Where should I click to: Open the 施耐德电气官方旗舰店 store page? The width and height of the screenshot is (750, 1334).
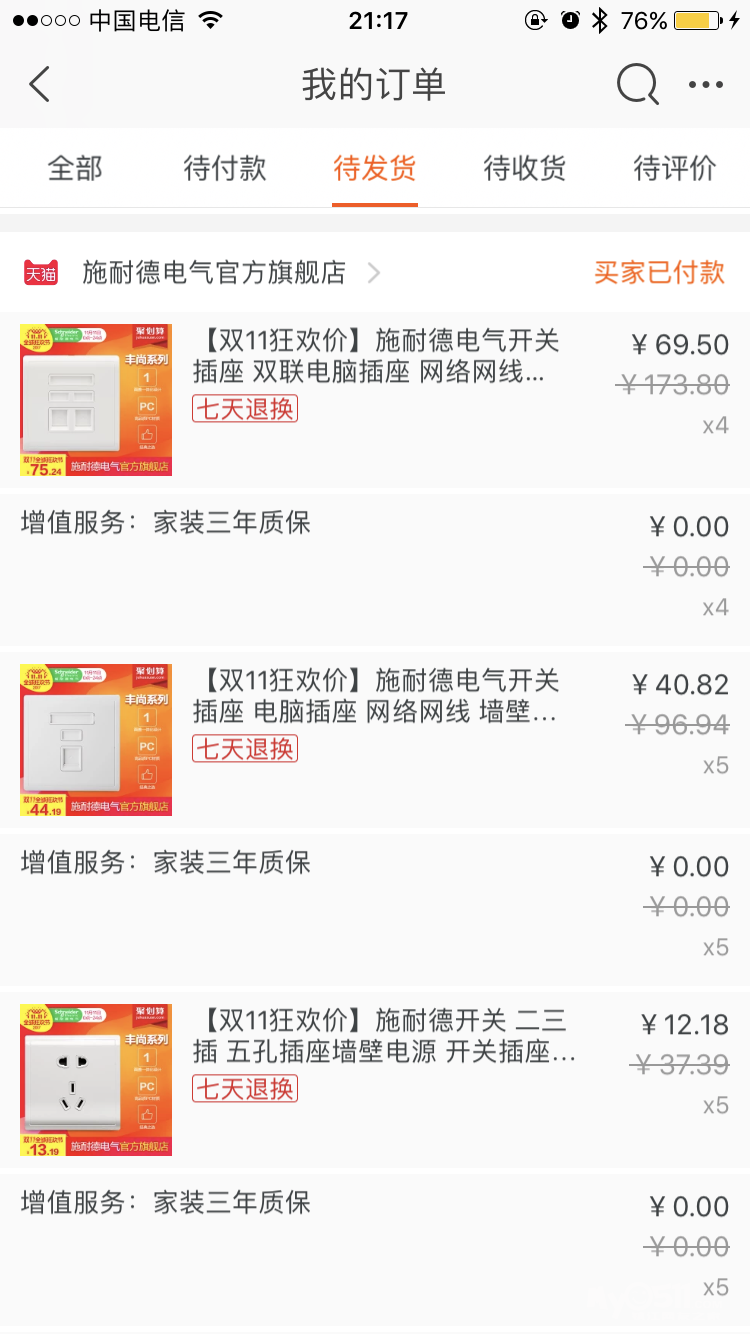[x=214, y=272]
